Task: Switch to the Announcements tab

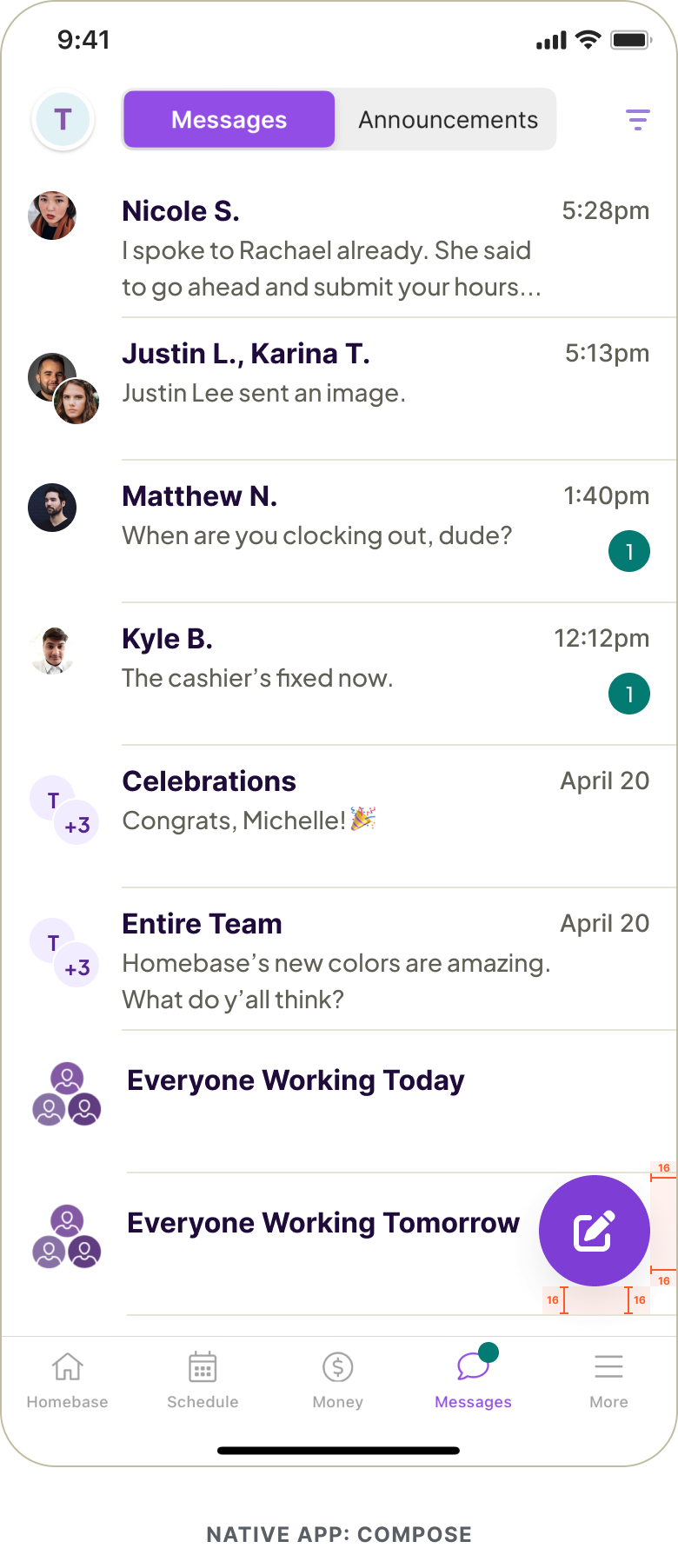Action: [448, 120]
